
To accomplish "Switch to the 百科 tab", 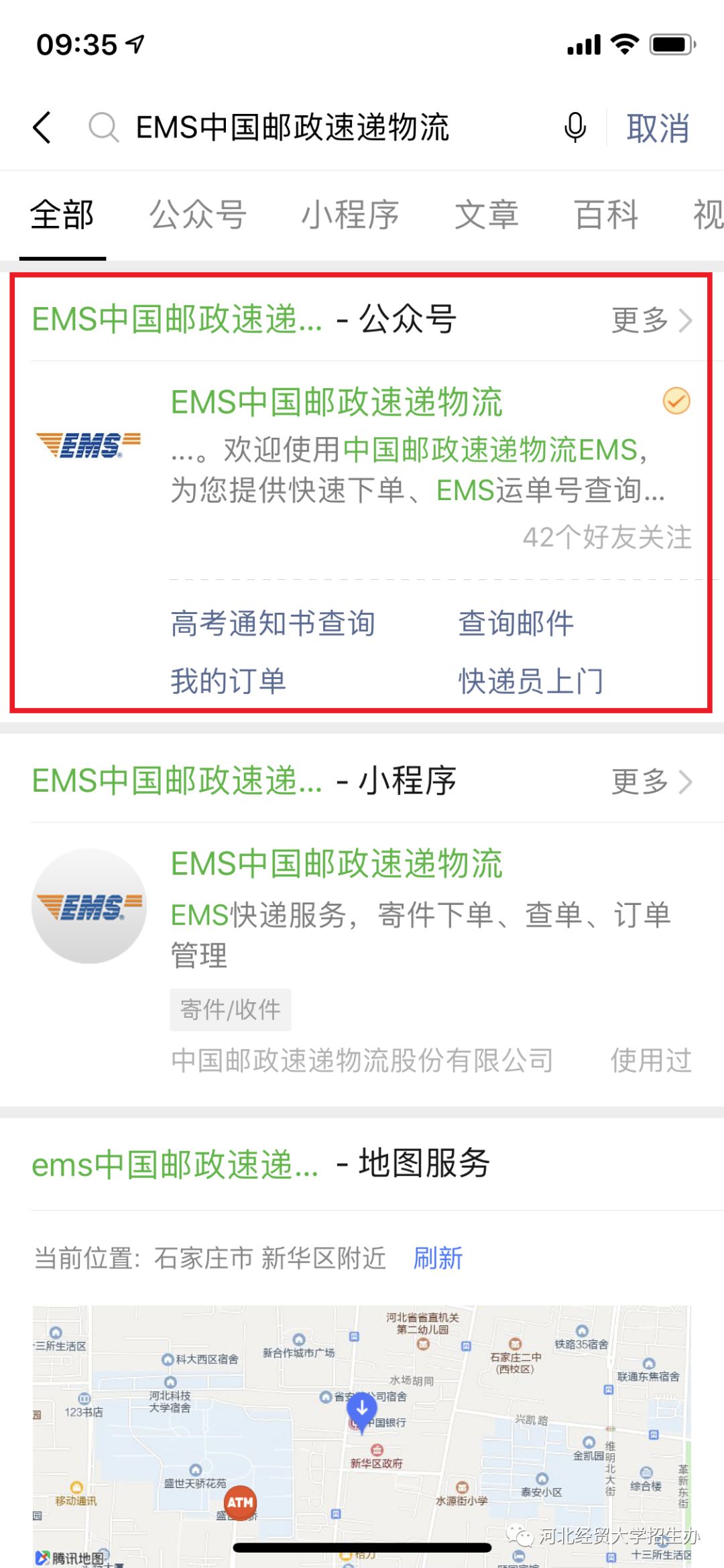I will (x=606, y=215).
